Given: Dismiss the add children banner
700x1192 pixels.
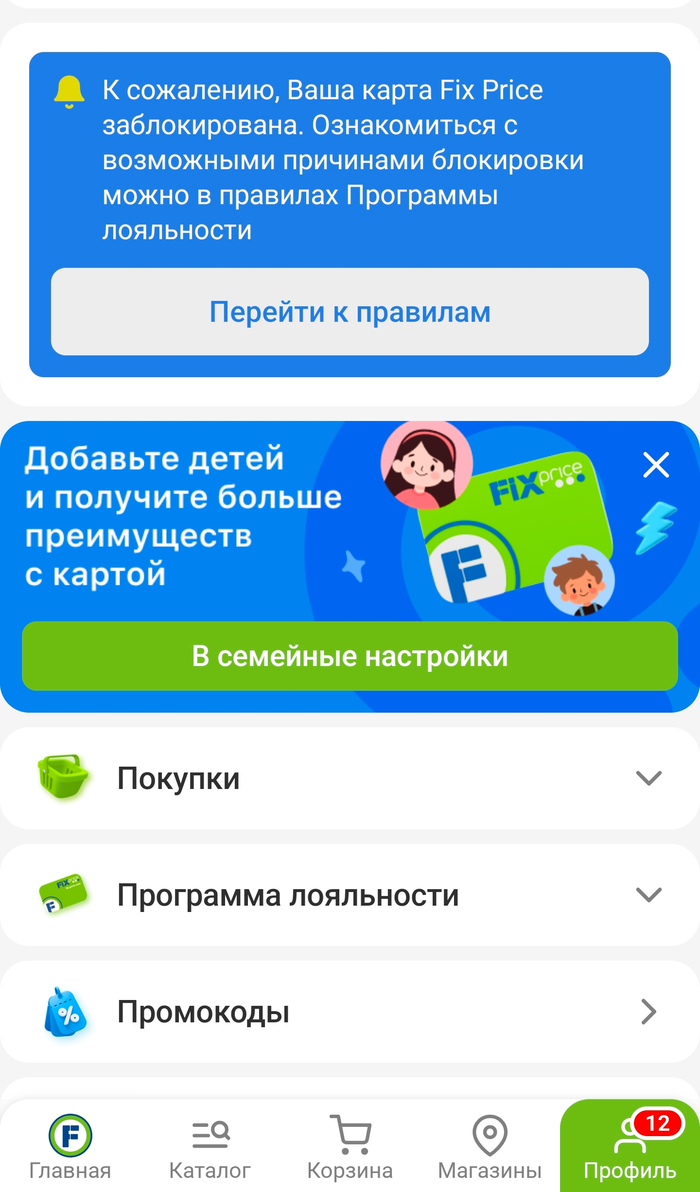Looking at the screenshot, I should (x=656, y=465).
